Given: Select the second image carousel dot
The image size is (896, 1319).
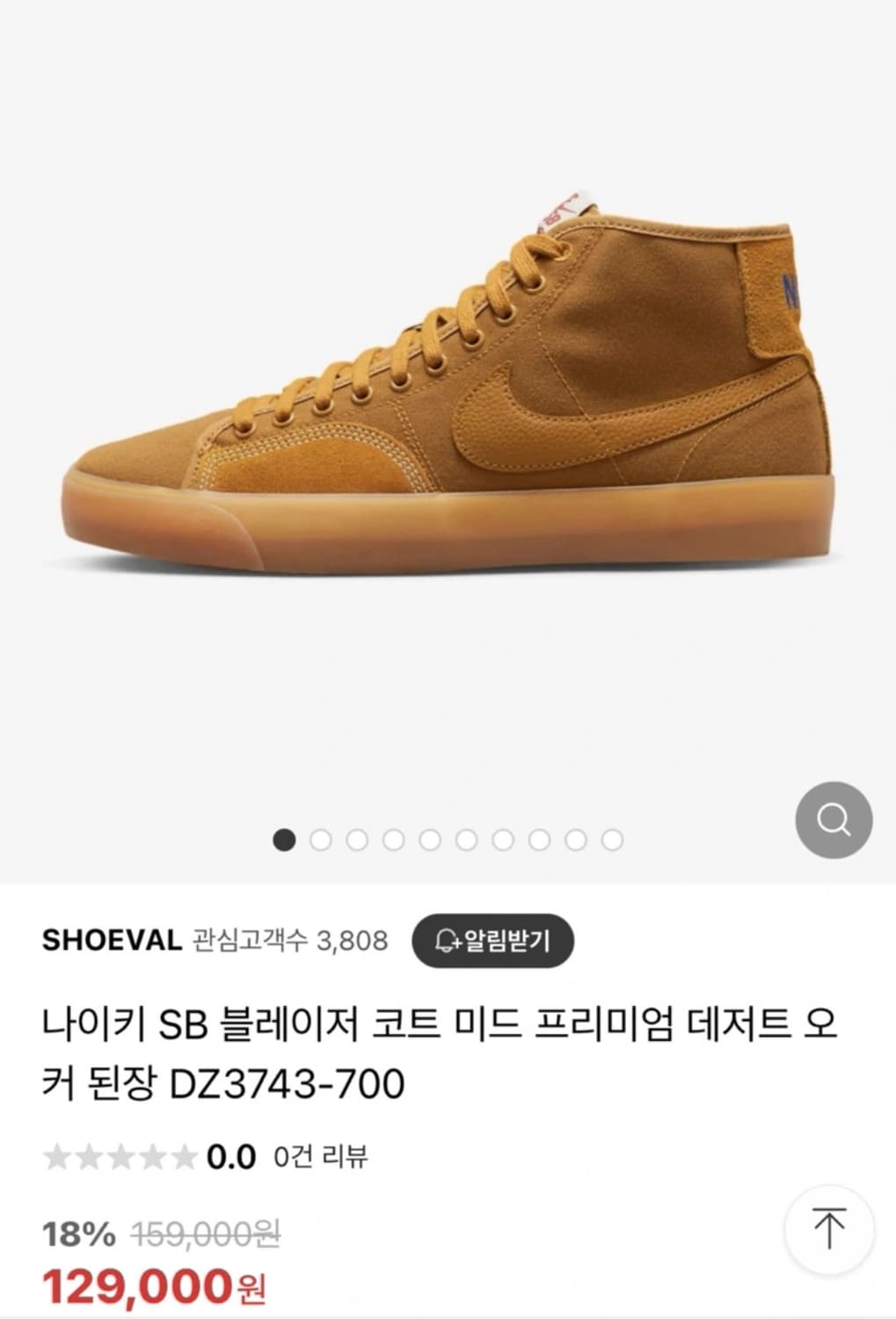Looking at the screenshot, I should pyautogui.click(x=318, y=840).
